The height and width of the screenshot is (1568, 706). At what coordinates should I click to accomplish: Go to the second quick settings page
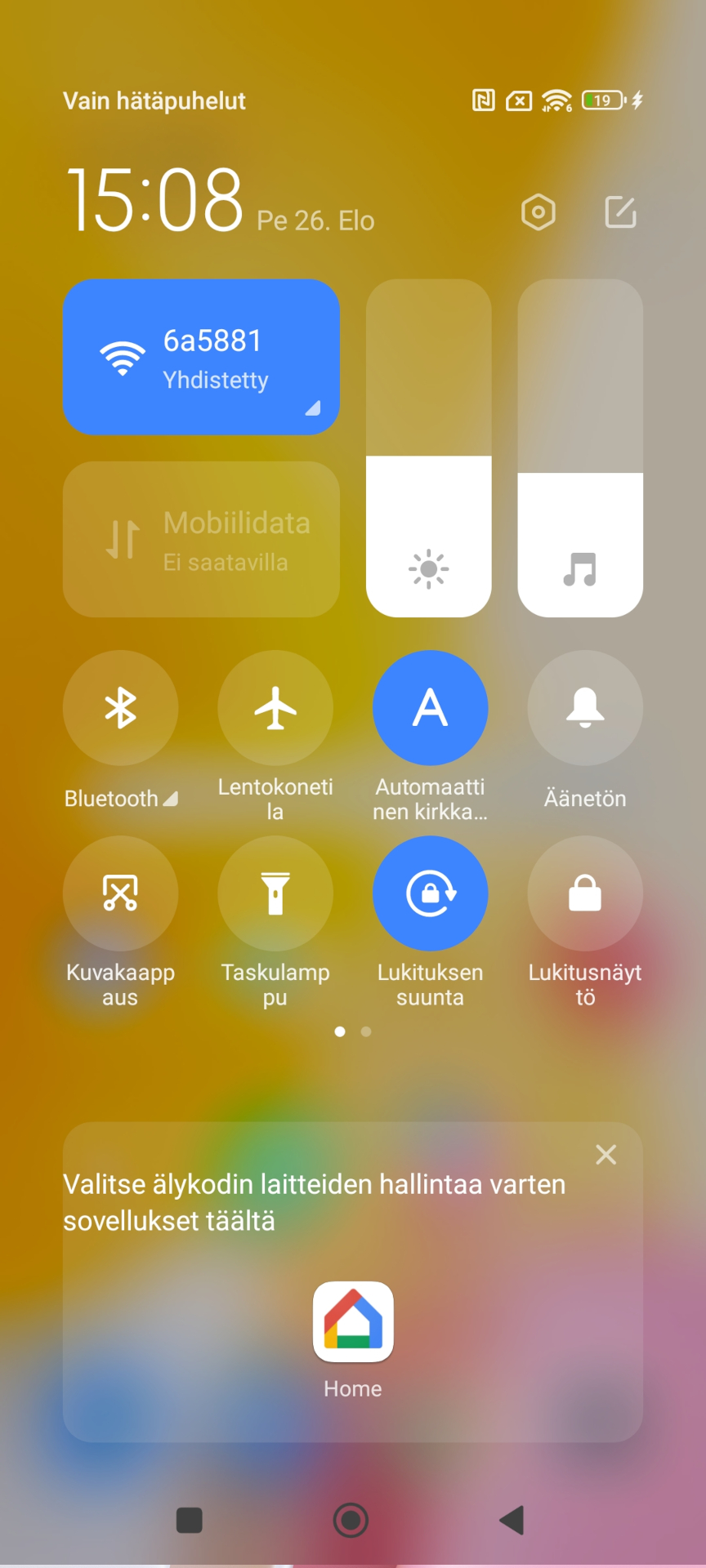point(366,1031)
